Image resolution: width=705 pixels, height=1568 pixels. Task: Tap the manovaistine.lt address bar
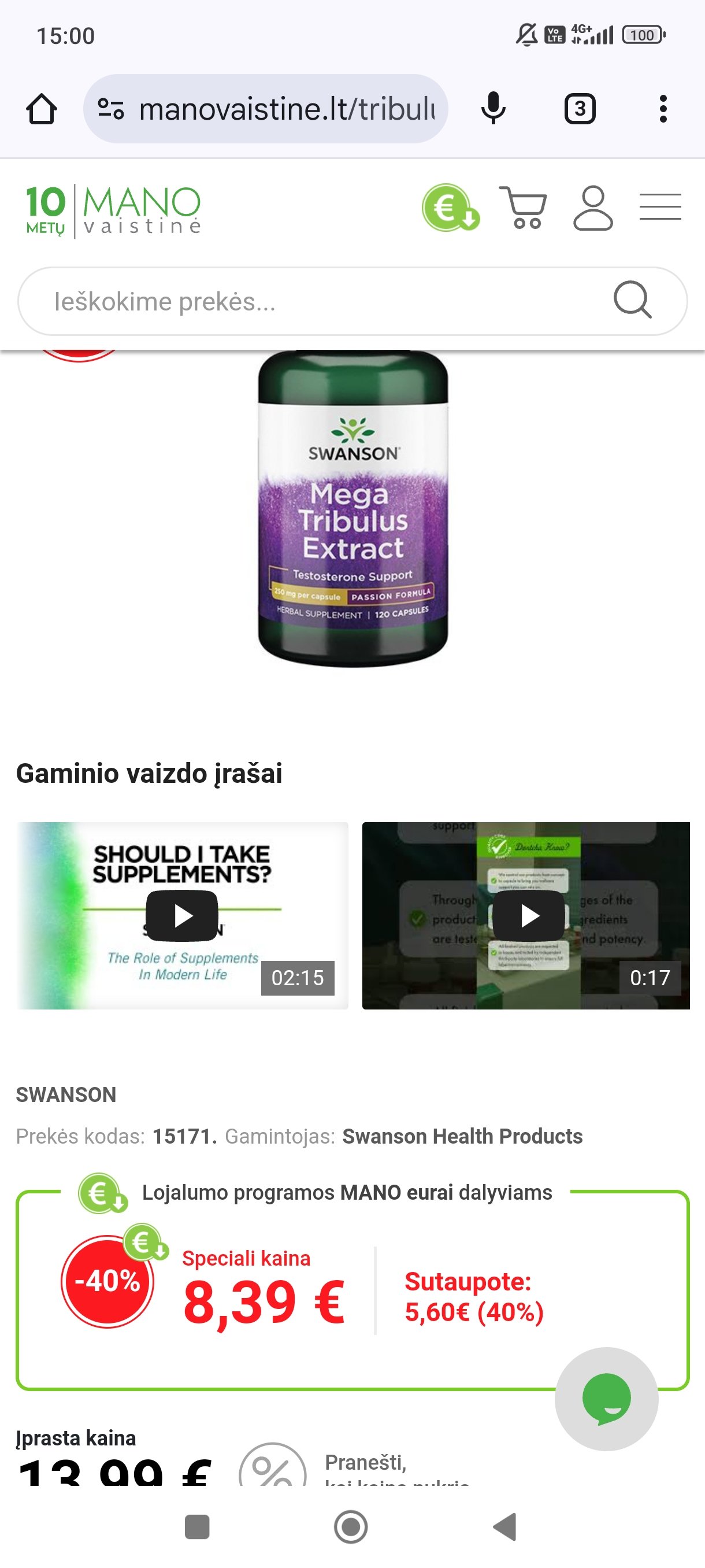tap(265, 110)
